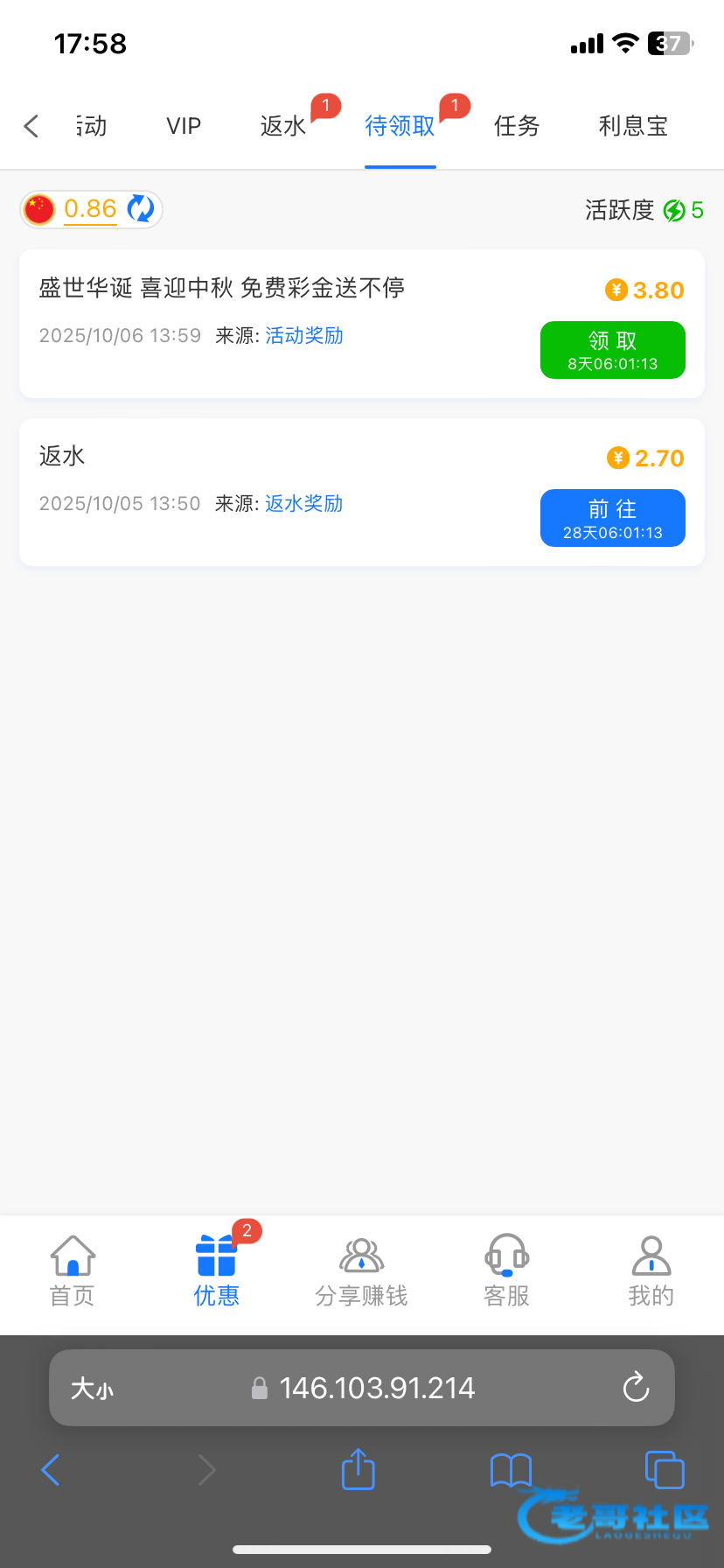Reload the page in the address bar
The width and height of the screenshot is (724, 1568).
[636, 1387]
